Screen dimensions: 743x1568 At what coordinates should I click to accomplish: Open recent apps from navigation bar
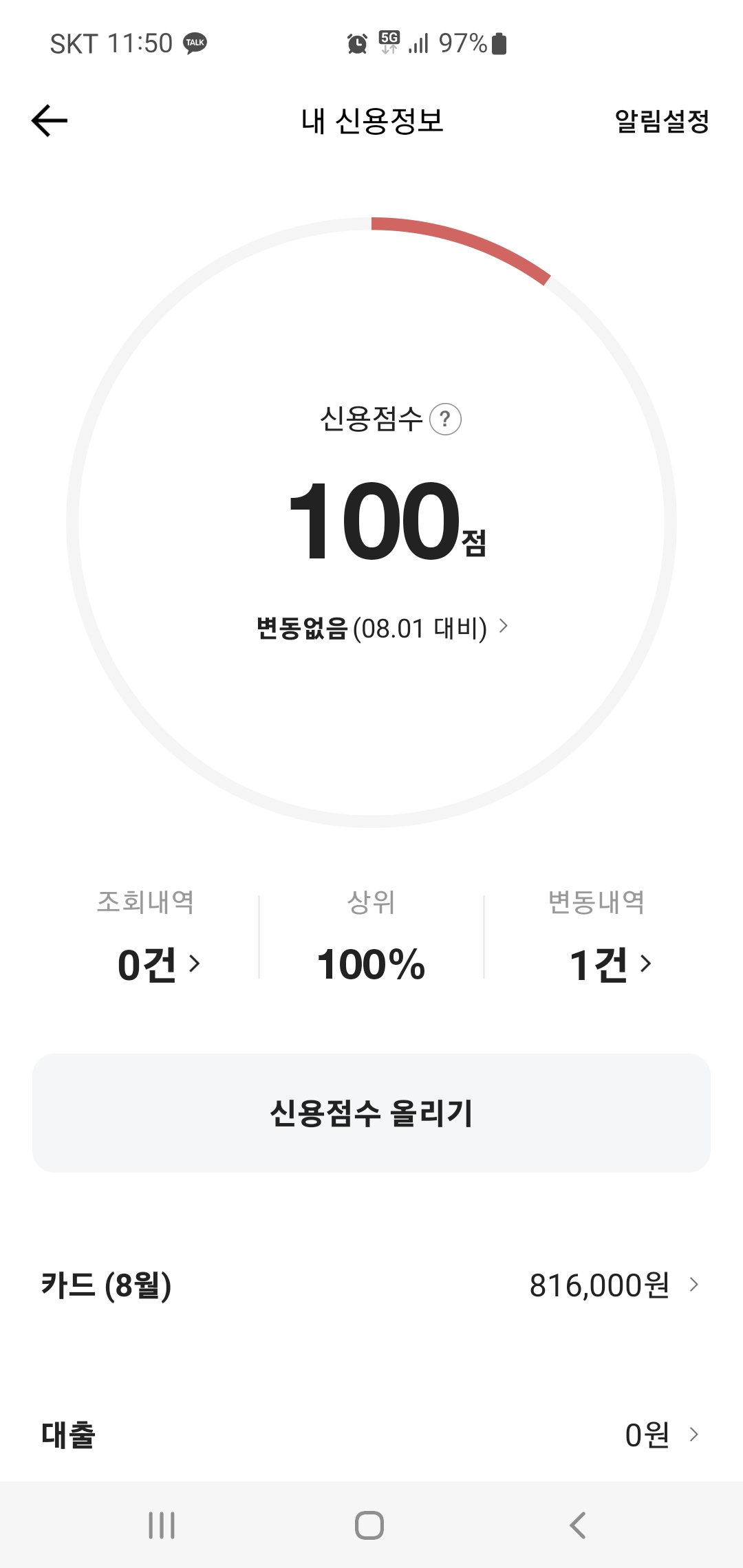point(162,1525)
